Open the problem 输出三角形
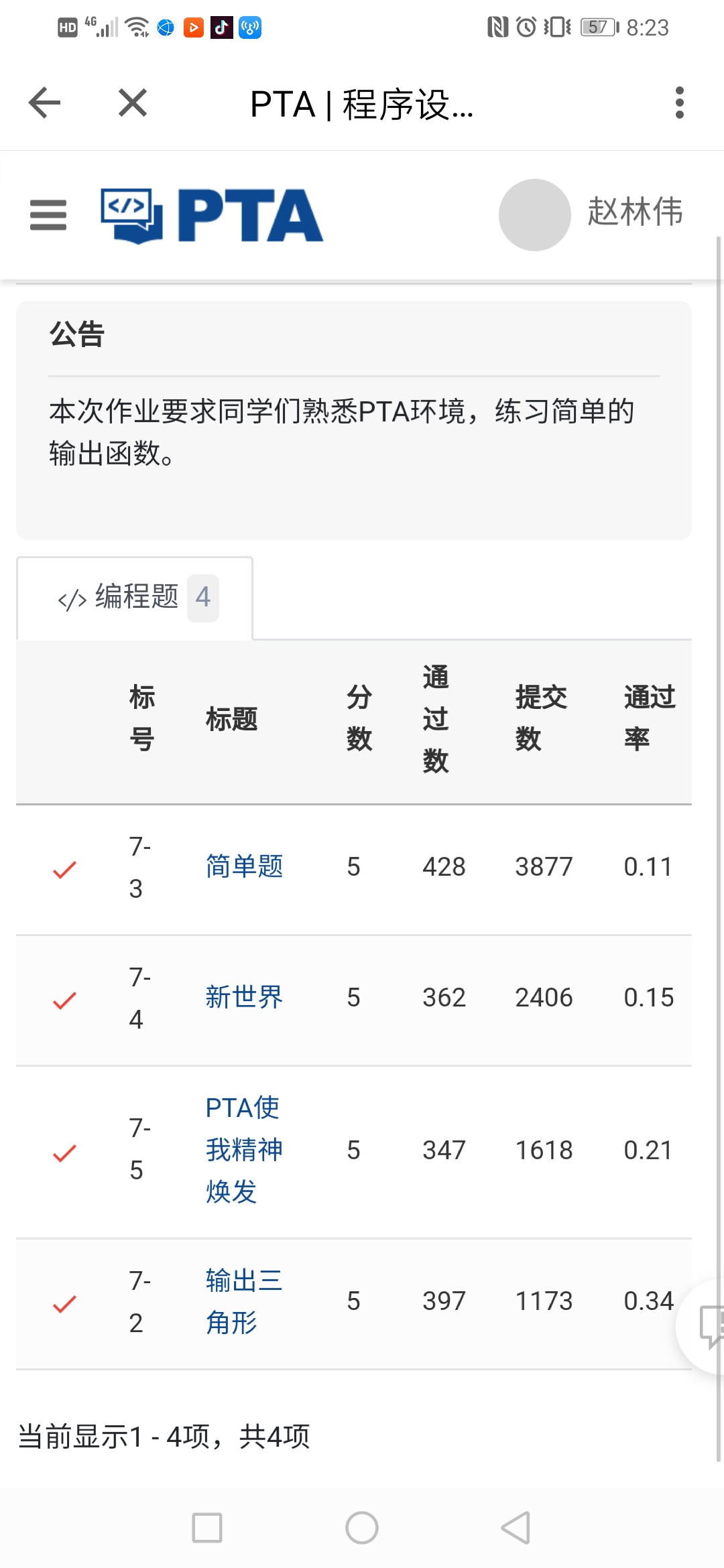 [x=243, y=1301]
